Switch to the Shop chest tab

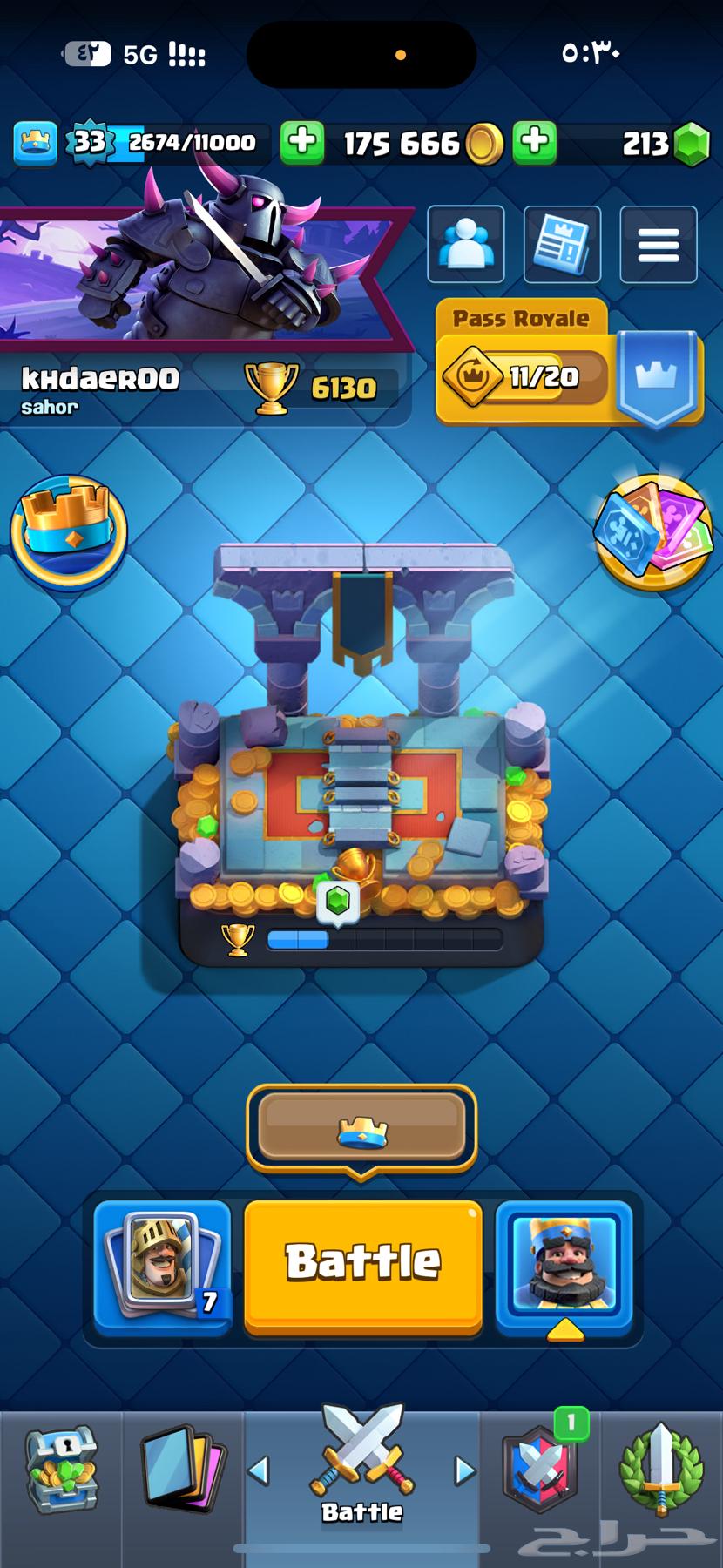pos(61,1472)
